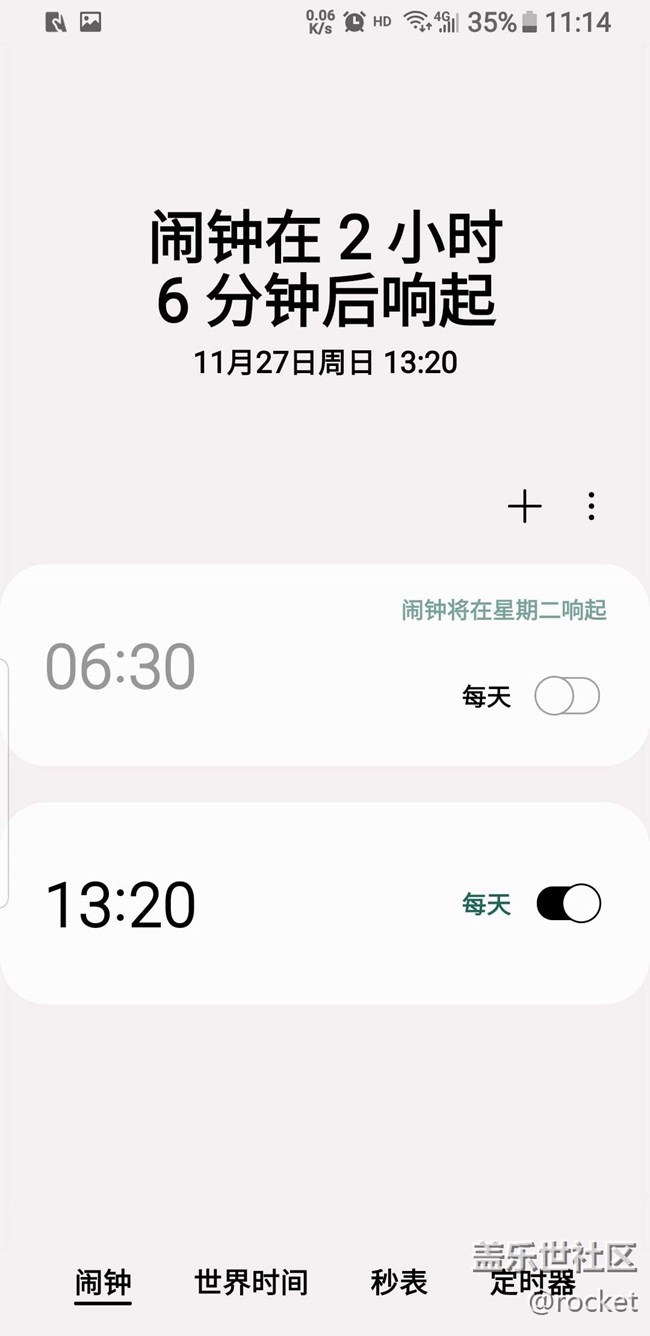This screenshot has height=1336, width=650.
Task: Switch to the 世界时间 tab
Action: pyautogui.click(x=251, y=1283)
